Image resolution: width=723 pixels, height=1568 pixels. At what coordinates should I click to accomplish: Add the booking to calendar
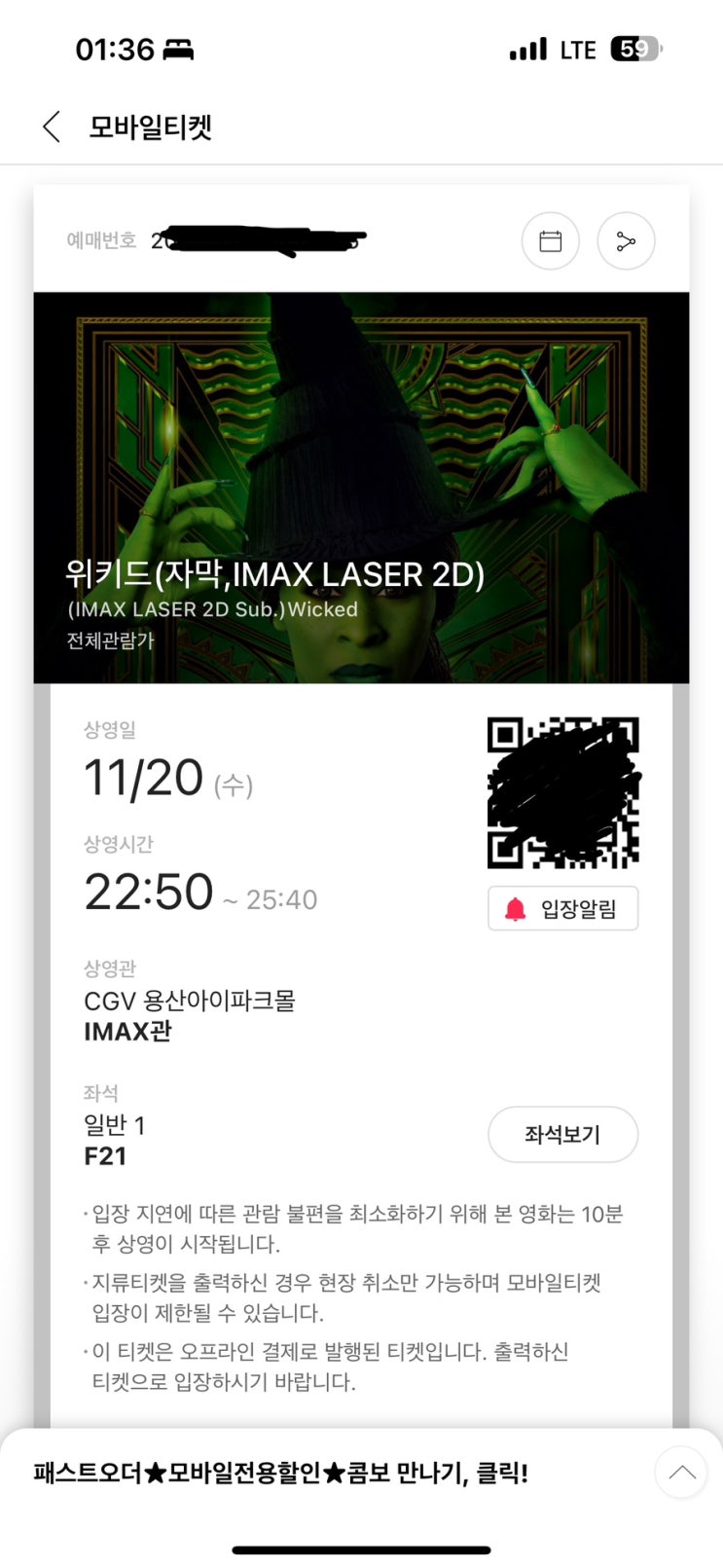550,241
